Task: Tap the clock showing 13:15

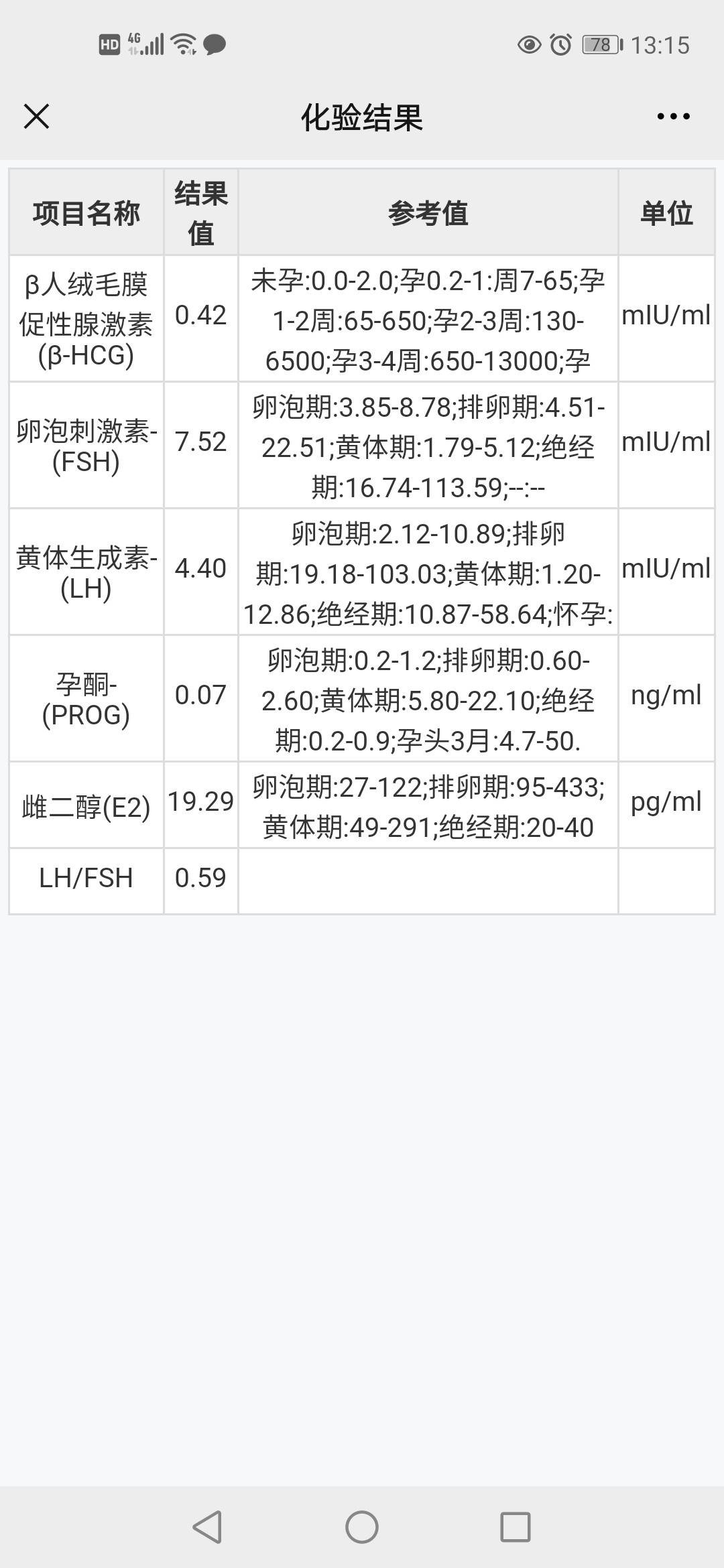Action: click(659, 46)
